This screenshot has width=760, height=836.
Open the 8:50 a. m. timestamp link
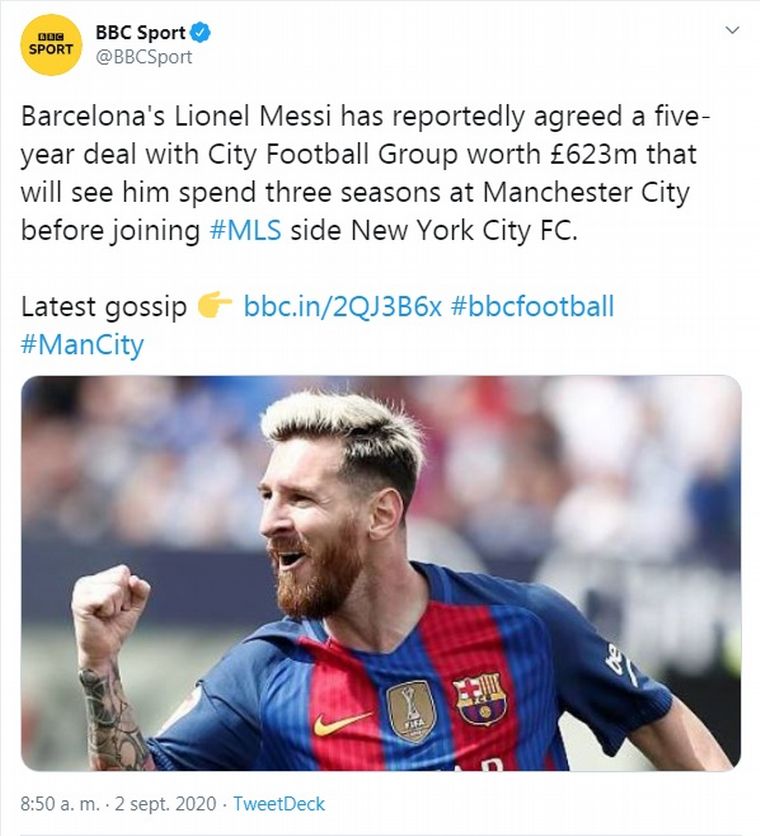[x=108, y=803]
